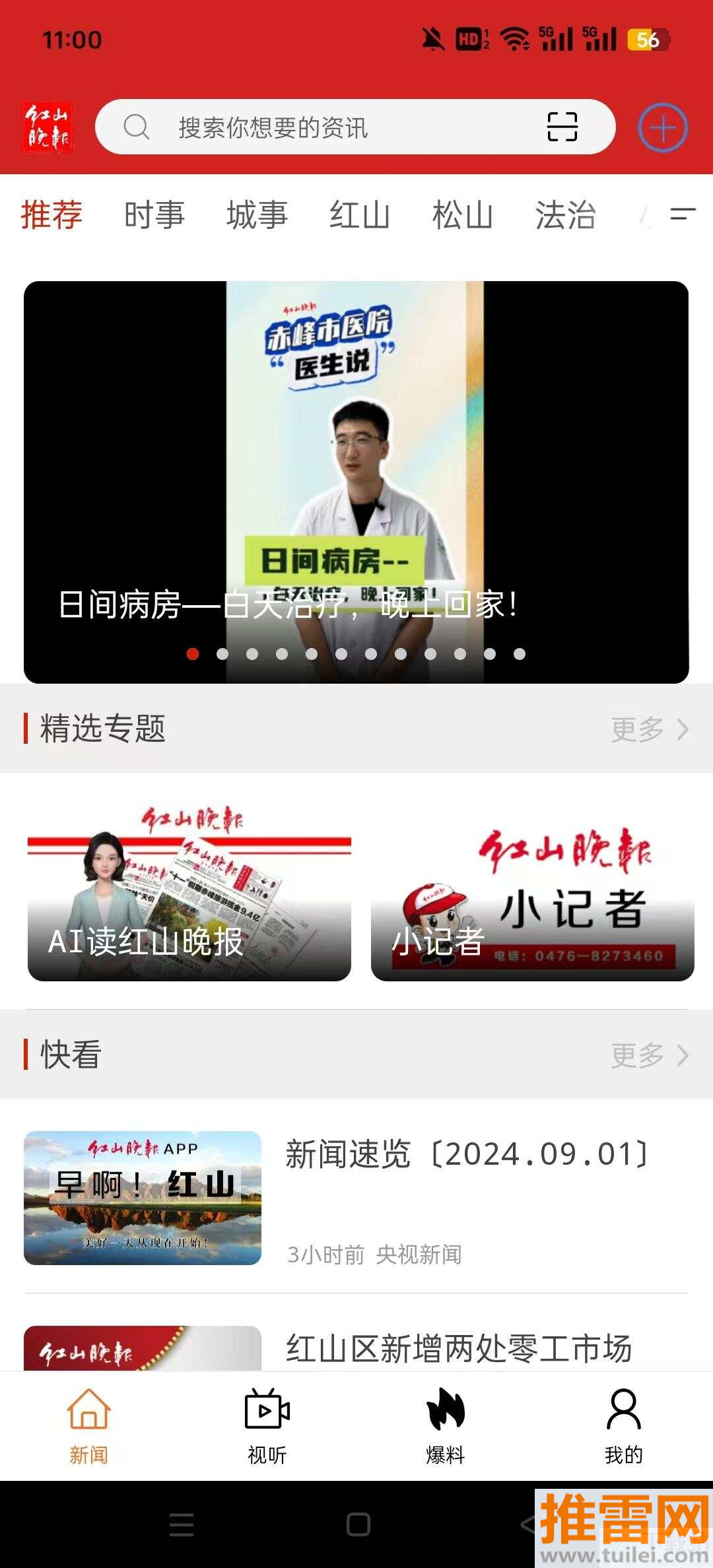Tap the system home button
The width and height of the screenshot is (713, 1568).
click(x=358, y=1524)
